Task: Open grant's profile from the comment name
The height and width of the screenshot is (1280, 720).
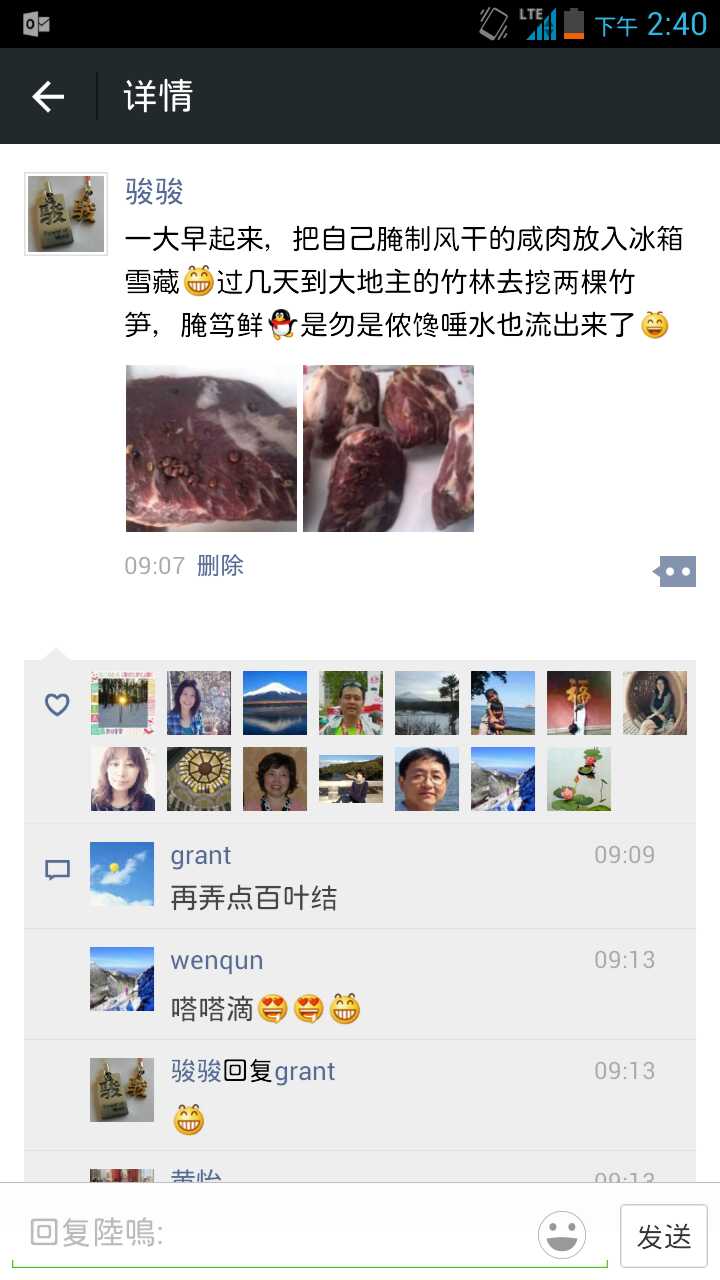Action: click(201, 856)
